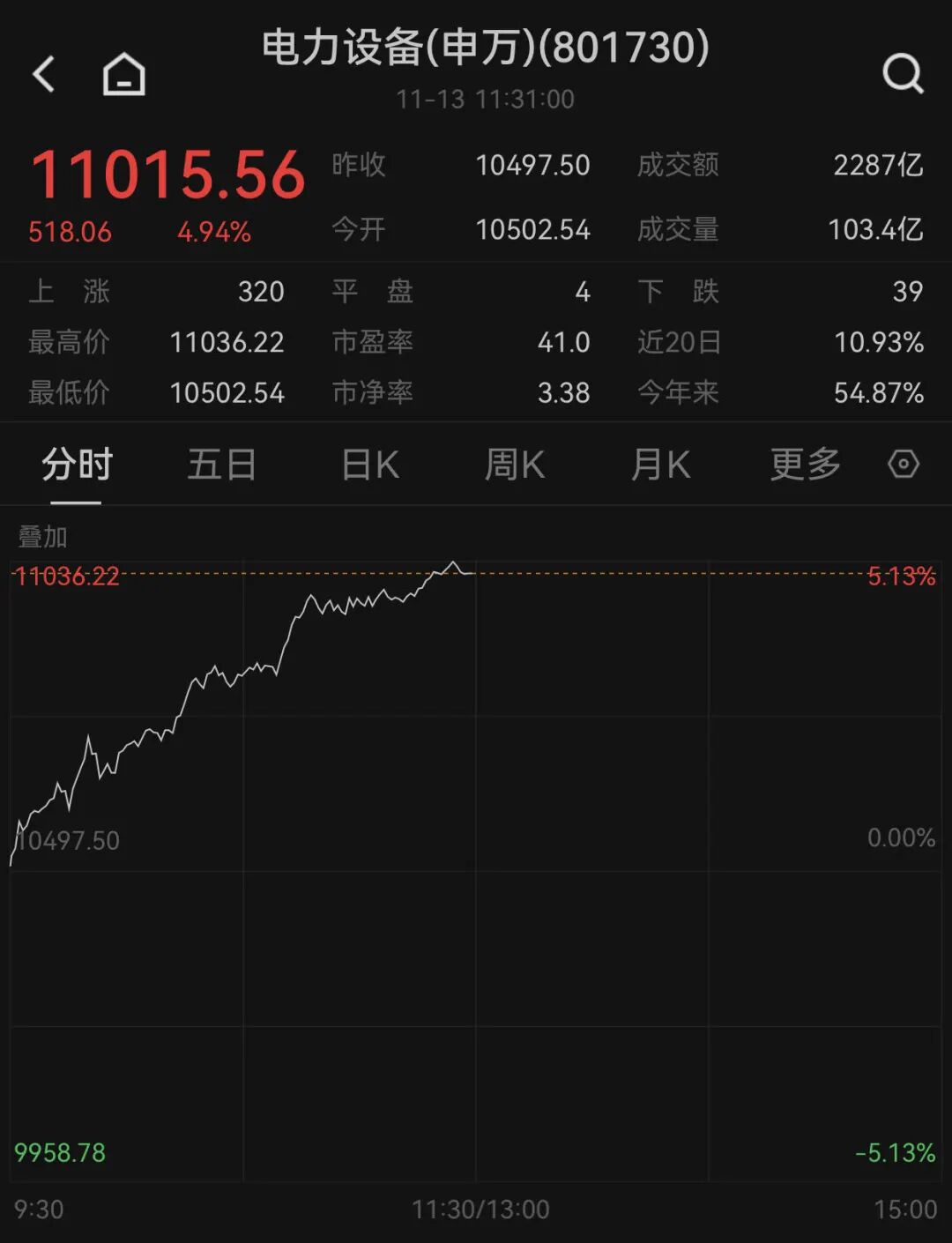This screenshot has width=952, height=1243.
Task: Switch to the 日K chart tab
Action: tap(370, 465)
